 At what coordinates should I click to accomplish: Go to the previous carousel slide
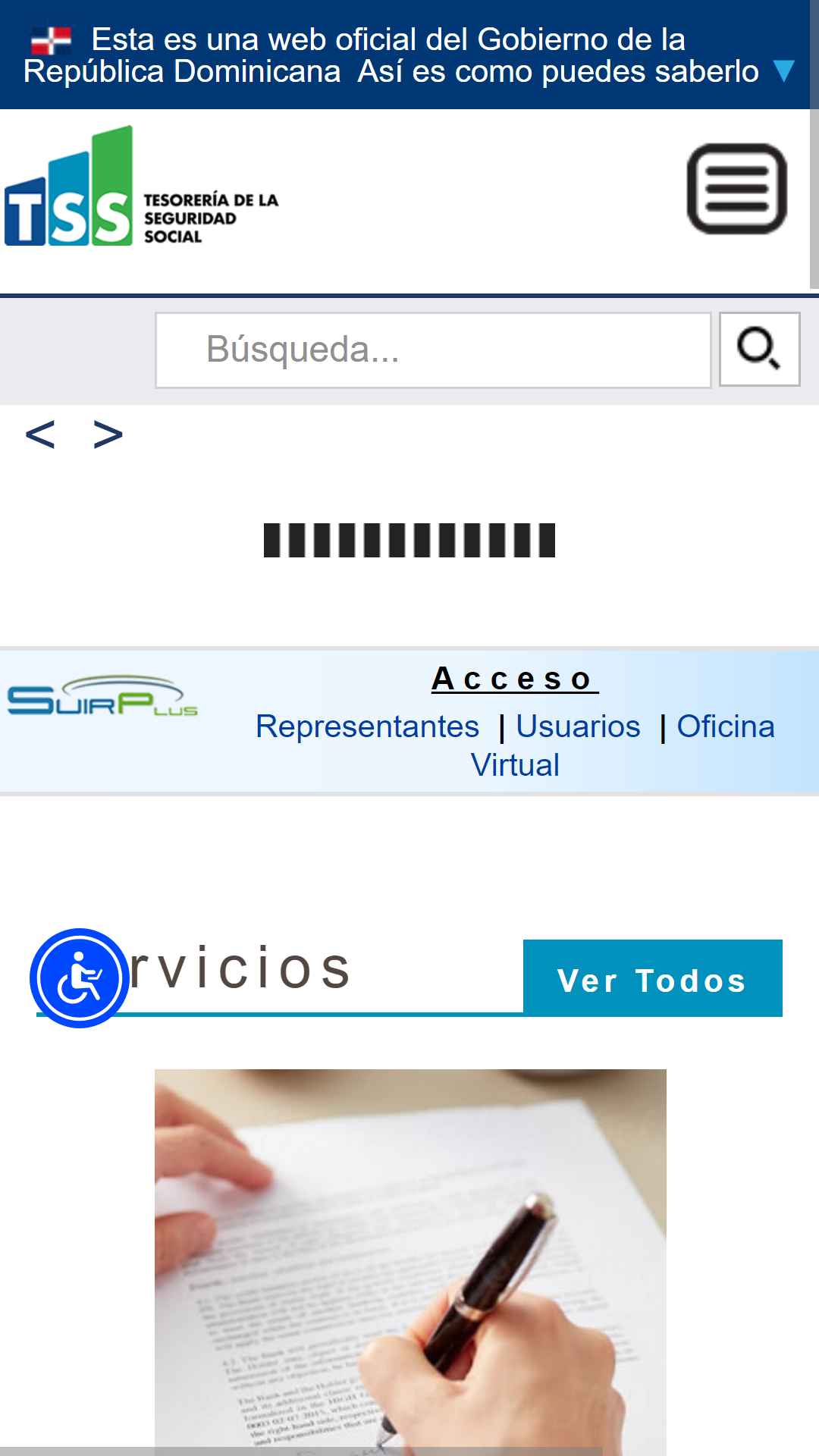coord(40,435)
